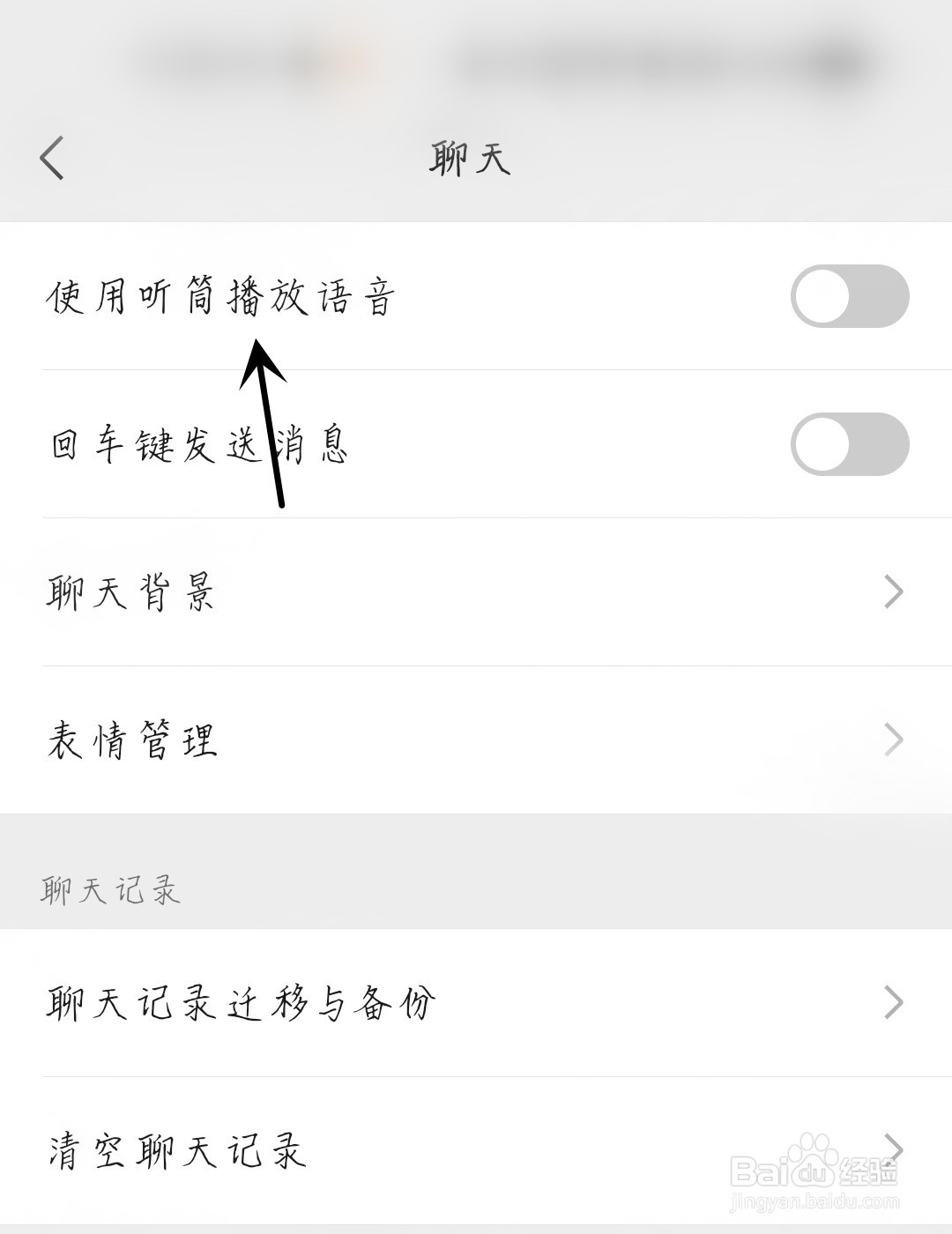Tap the 聊天记录 section header
The image size is (952, 1234).
coord(110,890)
